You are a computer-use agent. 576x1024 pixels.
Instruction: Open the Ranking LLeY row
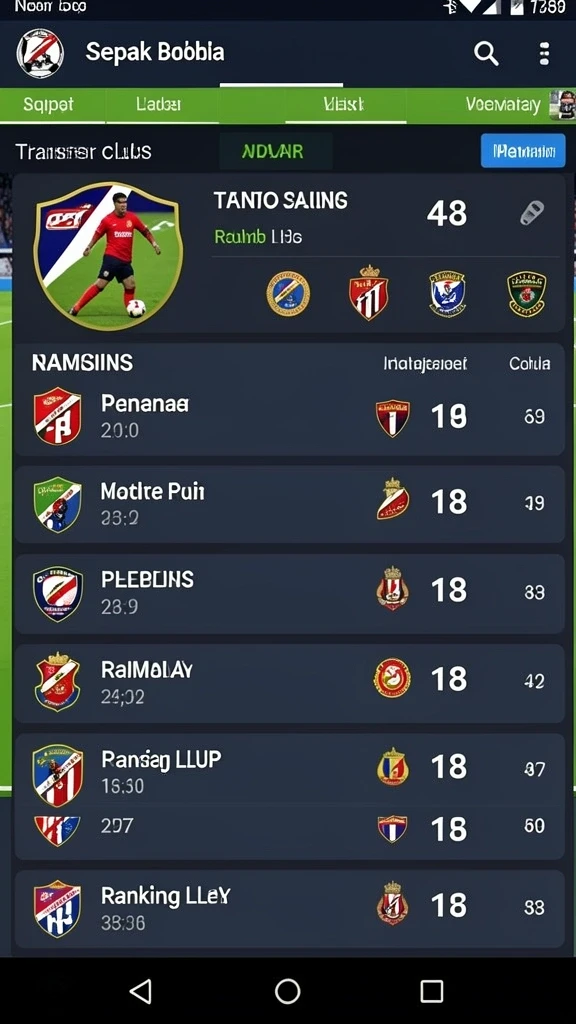click(x=289, y=908)
